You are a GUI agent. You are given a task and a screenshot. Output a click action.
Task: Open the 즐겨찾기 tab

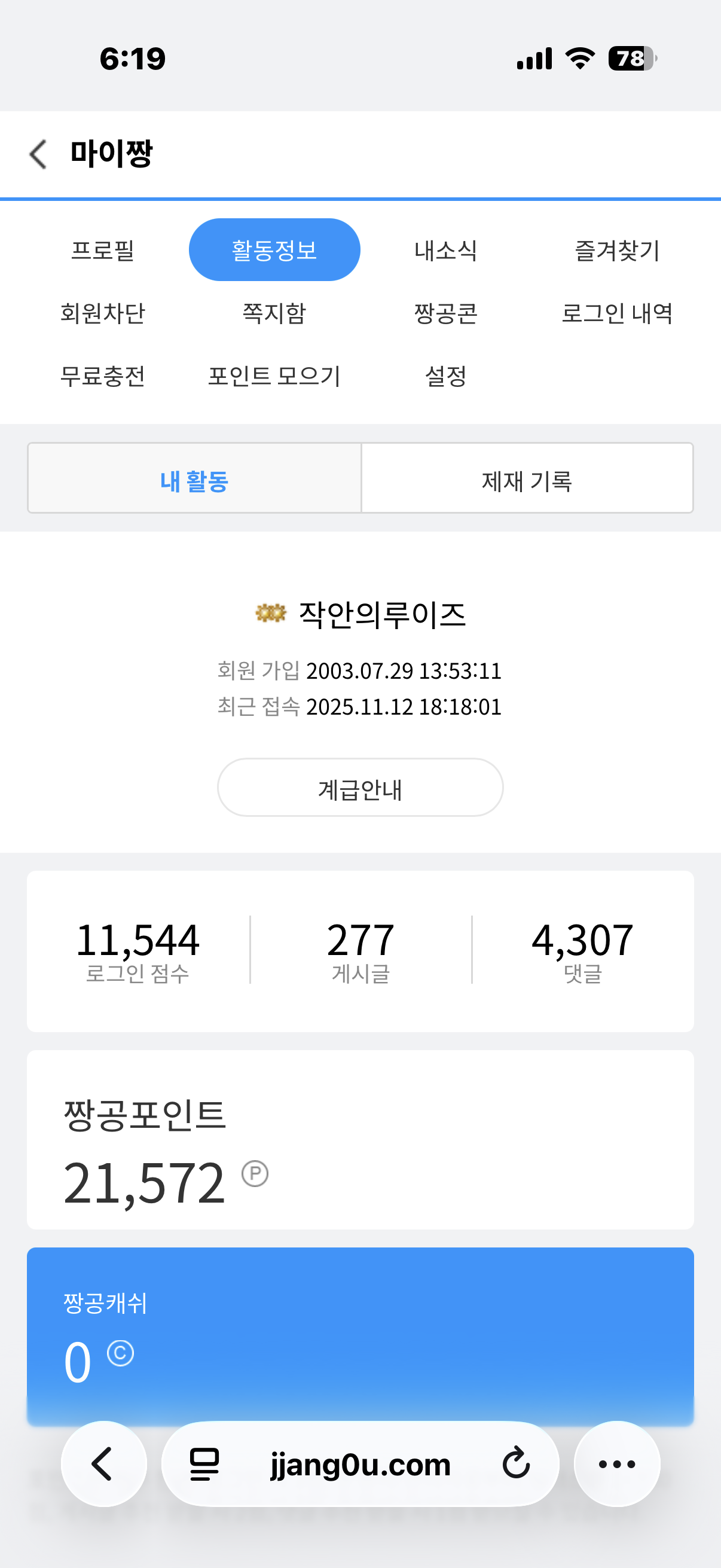pos(617,250)
